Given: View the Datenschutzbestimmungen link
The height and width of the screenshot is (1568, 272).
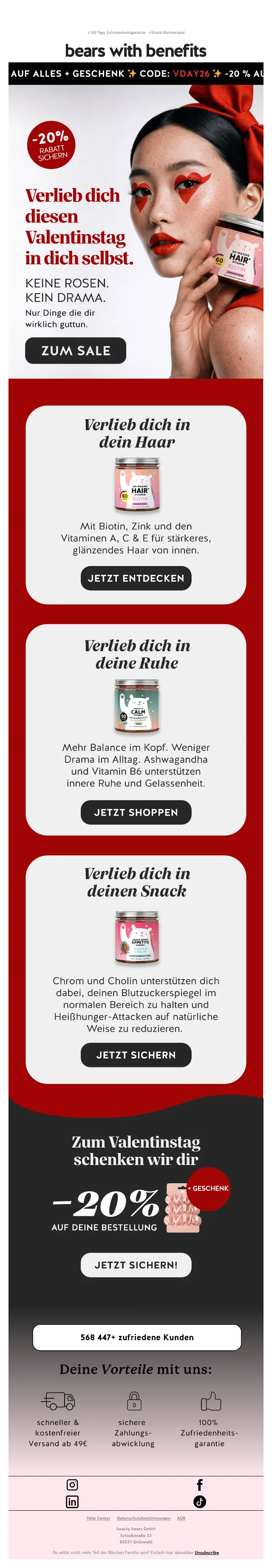Looking at the screenshot, I should (143, 1518).
